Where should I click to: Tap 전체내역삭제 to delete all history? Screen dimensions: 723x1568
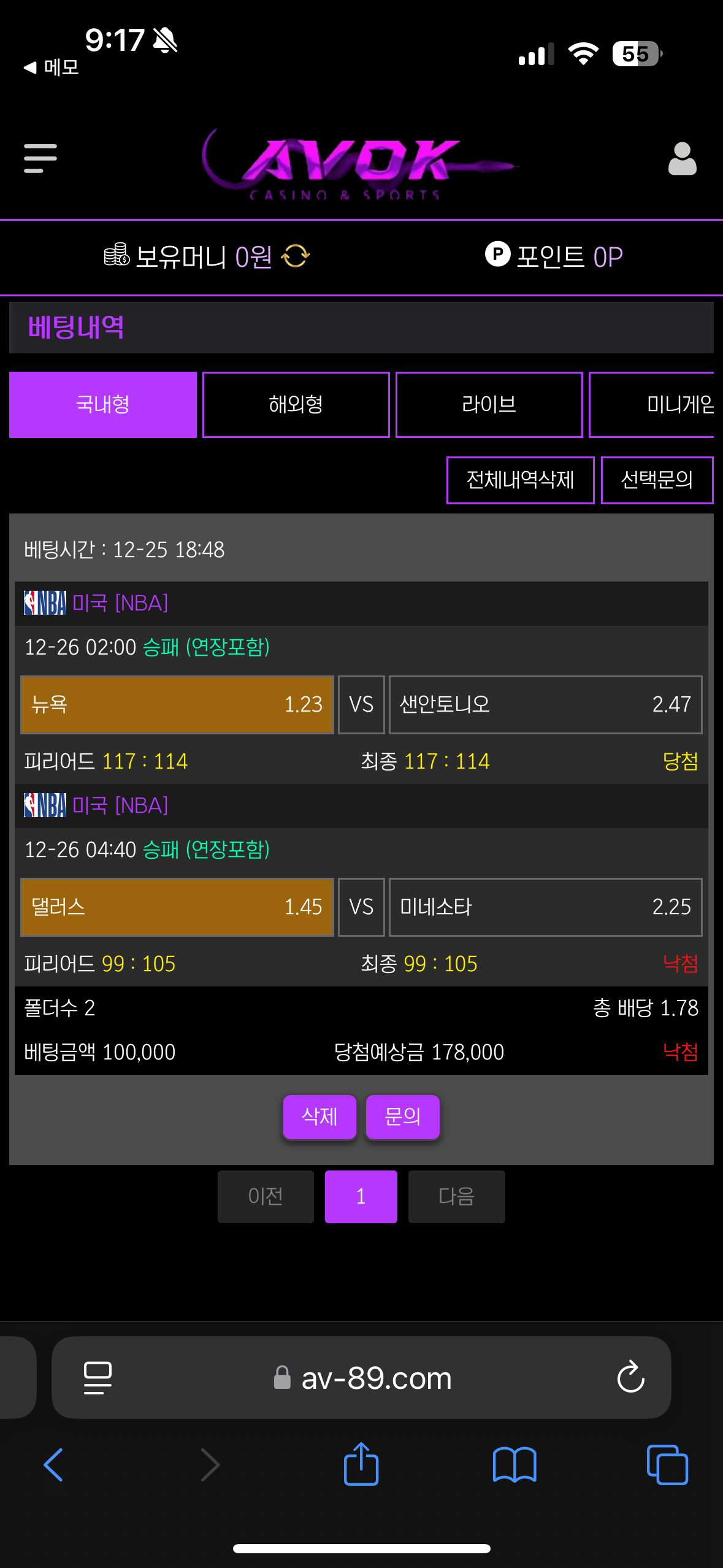point(520,480)
